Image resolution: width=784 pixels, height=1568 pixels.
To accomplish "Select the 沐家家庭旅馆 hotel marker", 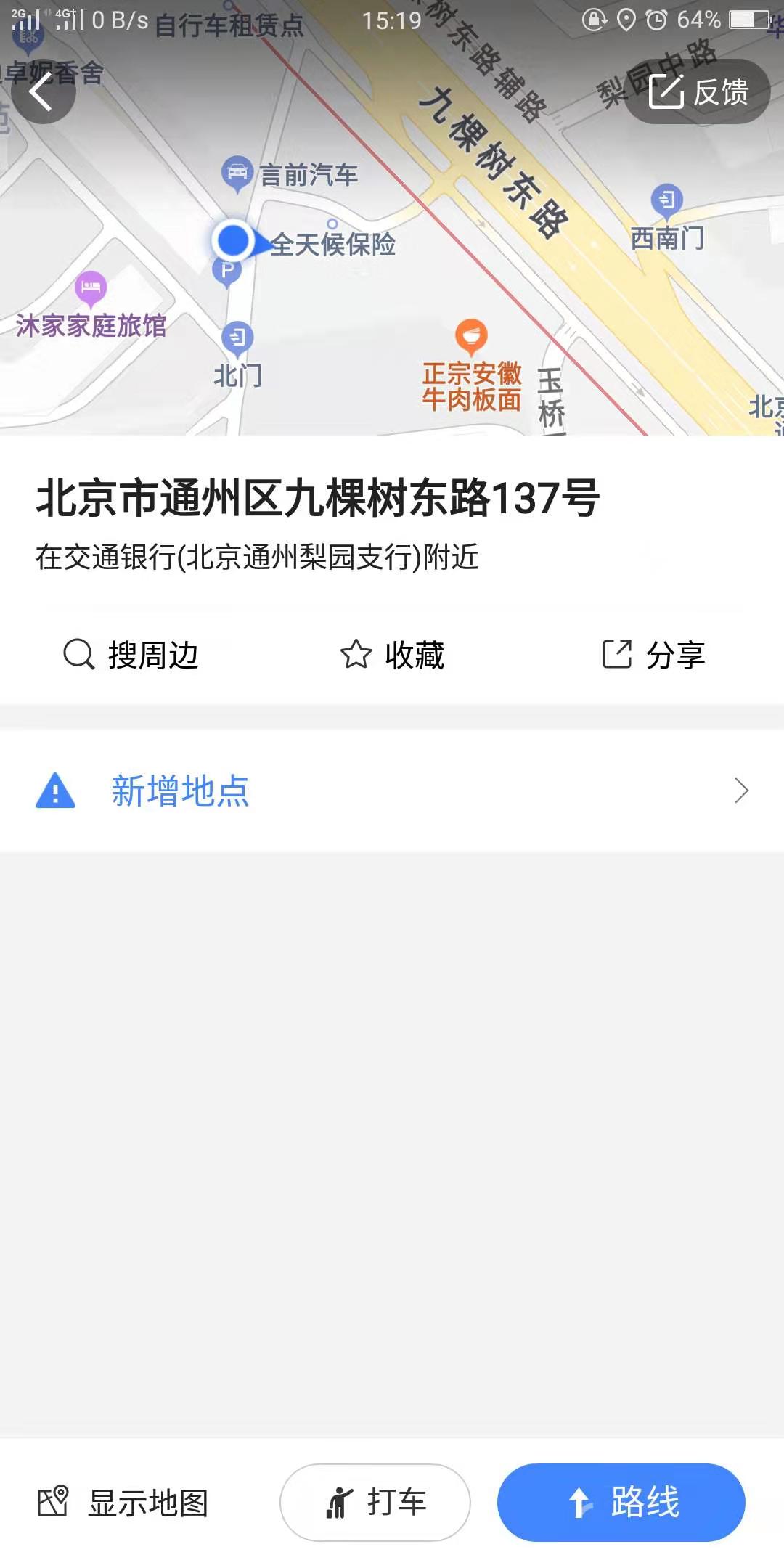I will point(91,289).
